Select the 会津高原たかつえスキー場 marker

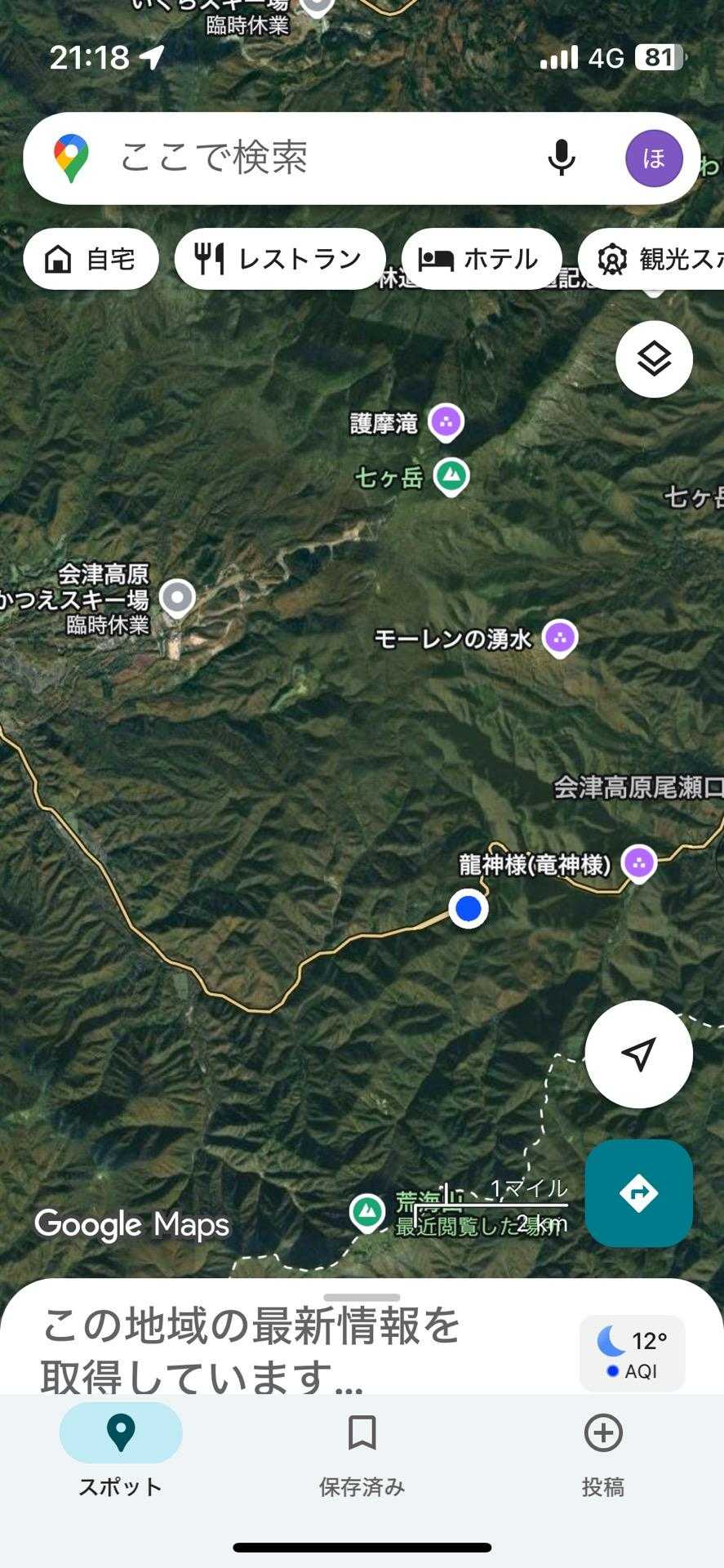[x=177, y=599]
